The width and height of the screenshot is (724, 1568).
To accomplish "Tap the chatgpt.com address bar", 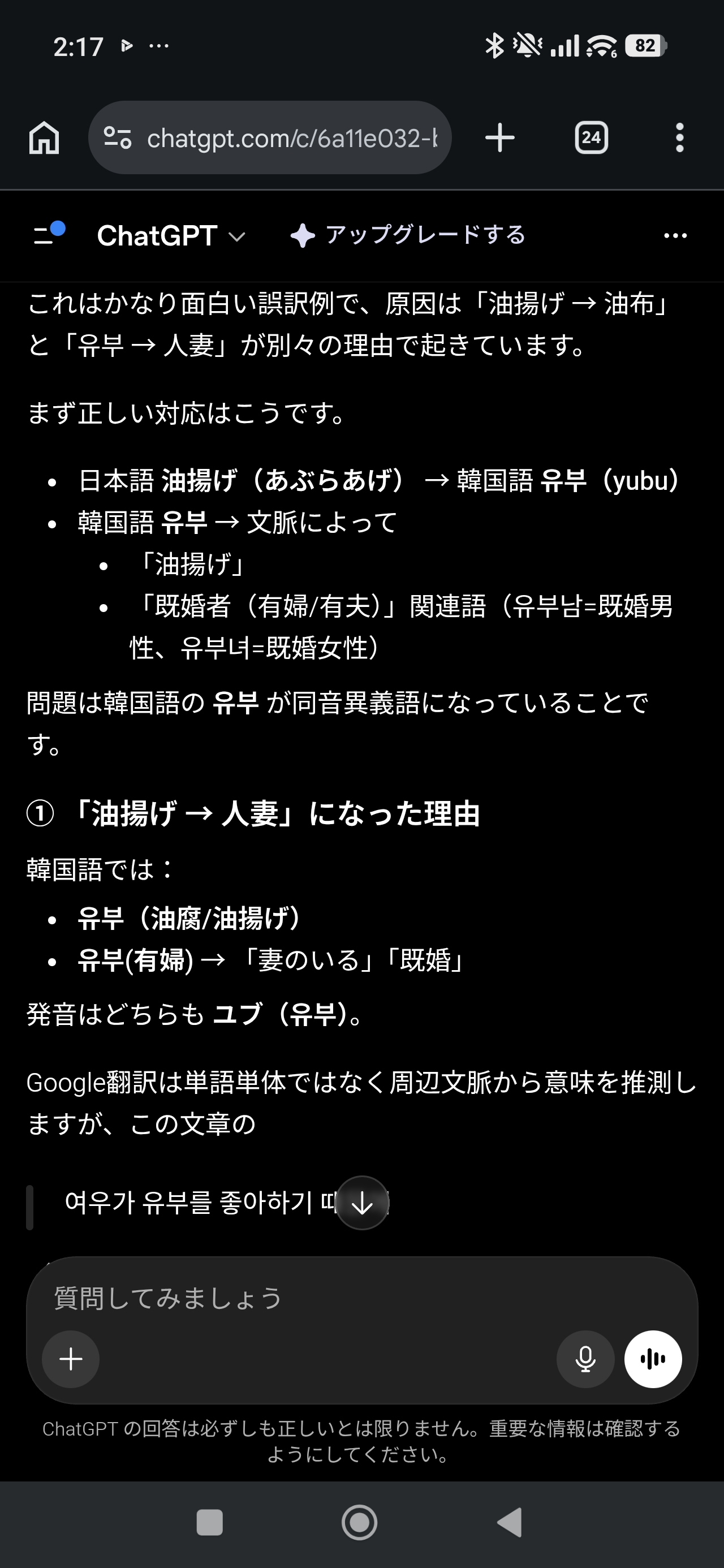I will (x=270, y=137).
